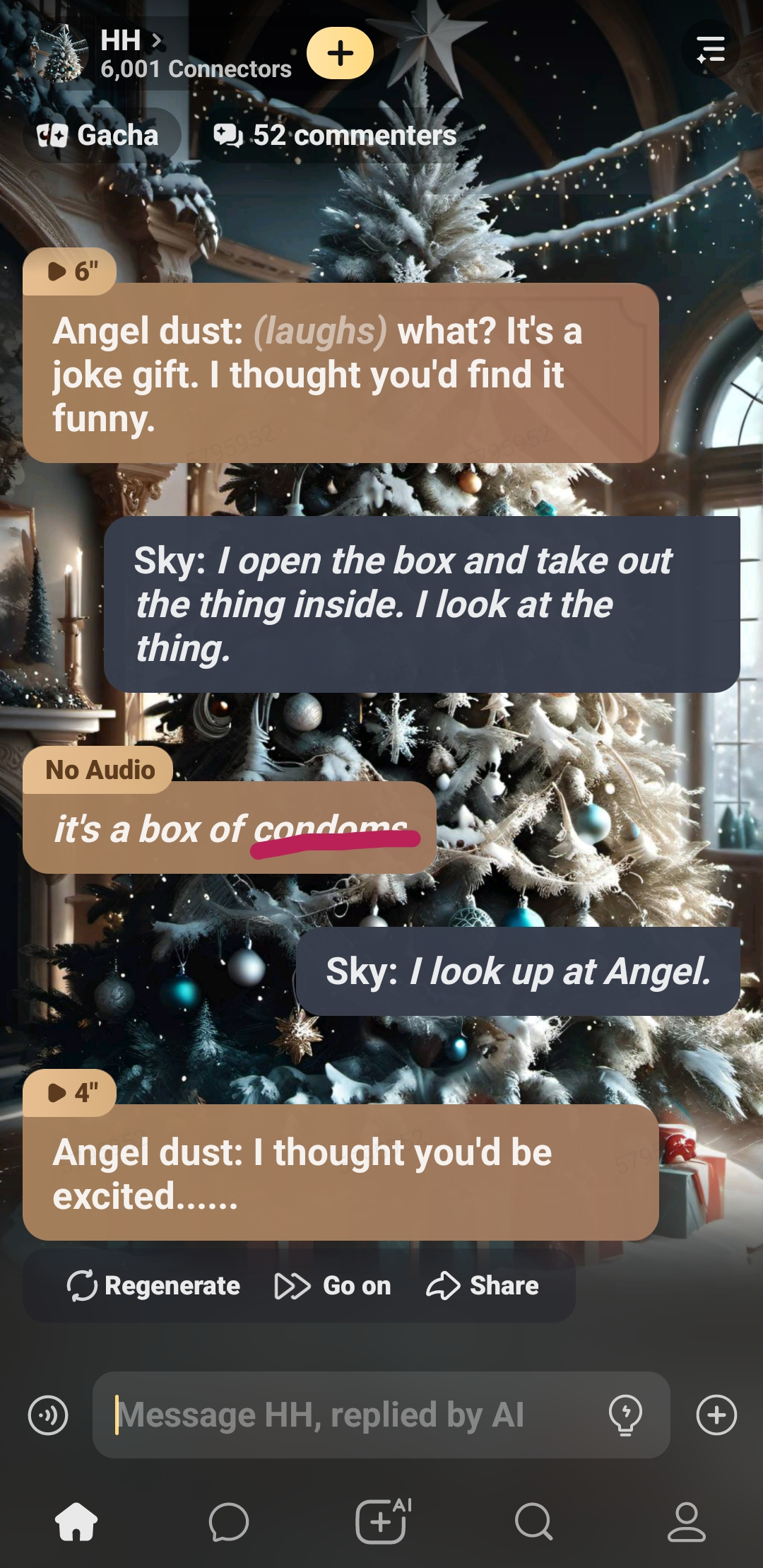Open the AI create tab

pos(381,1521)
